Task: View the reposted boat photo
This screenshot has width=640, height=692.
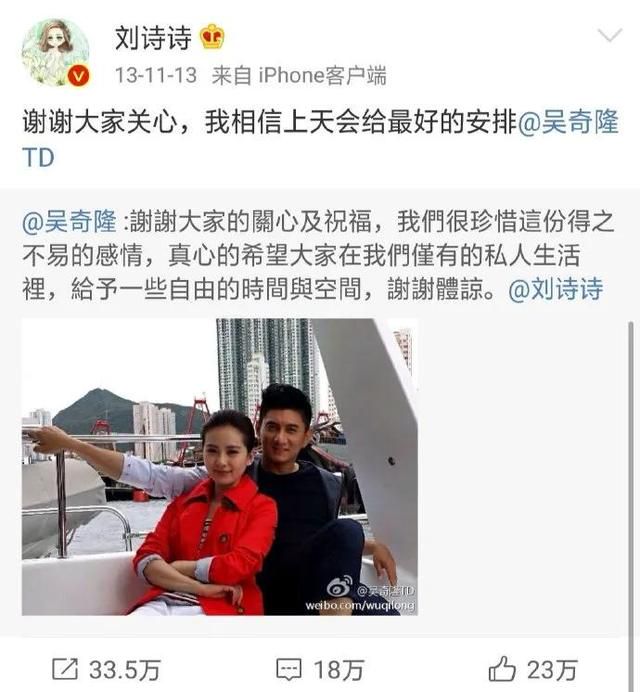Action: click(x=219, y=466)
